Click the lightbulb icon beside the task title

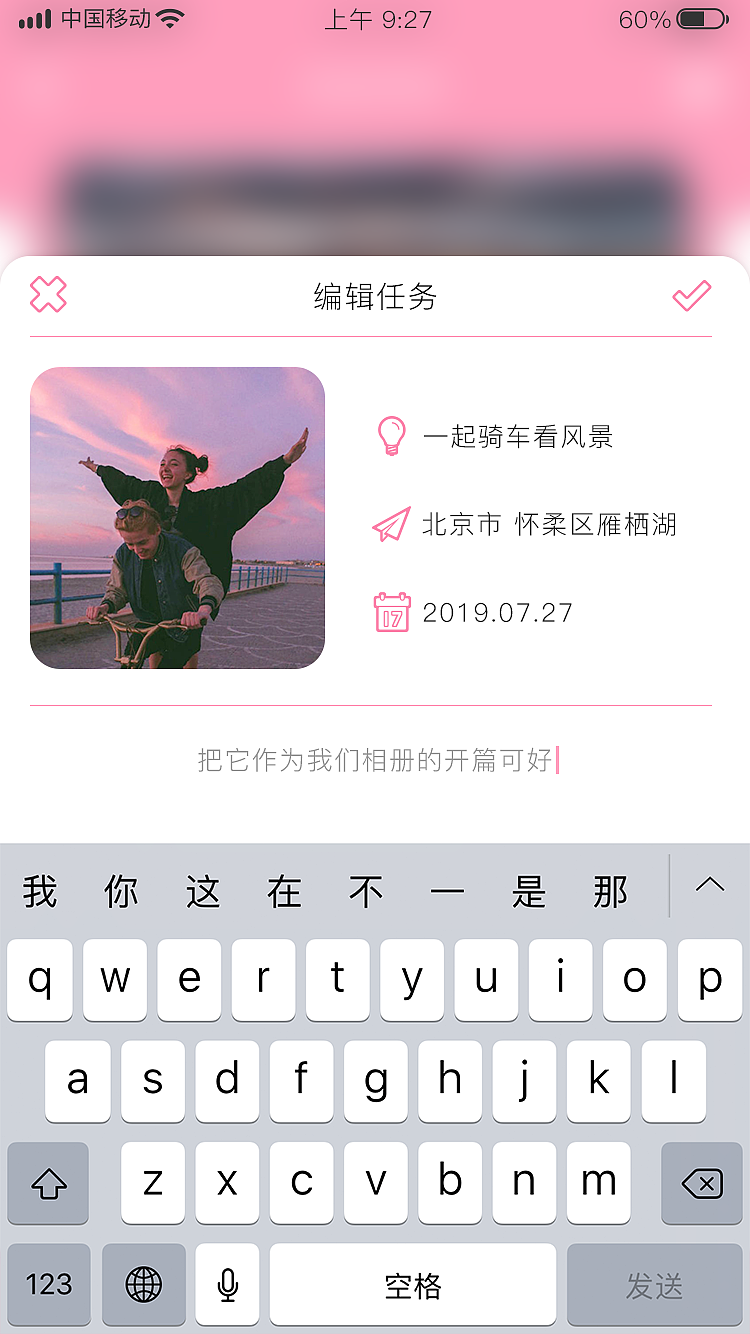coord(392,436)
